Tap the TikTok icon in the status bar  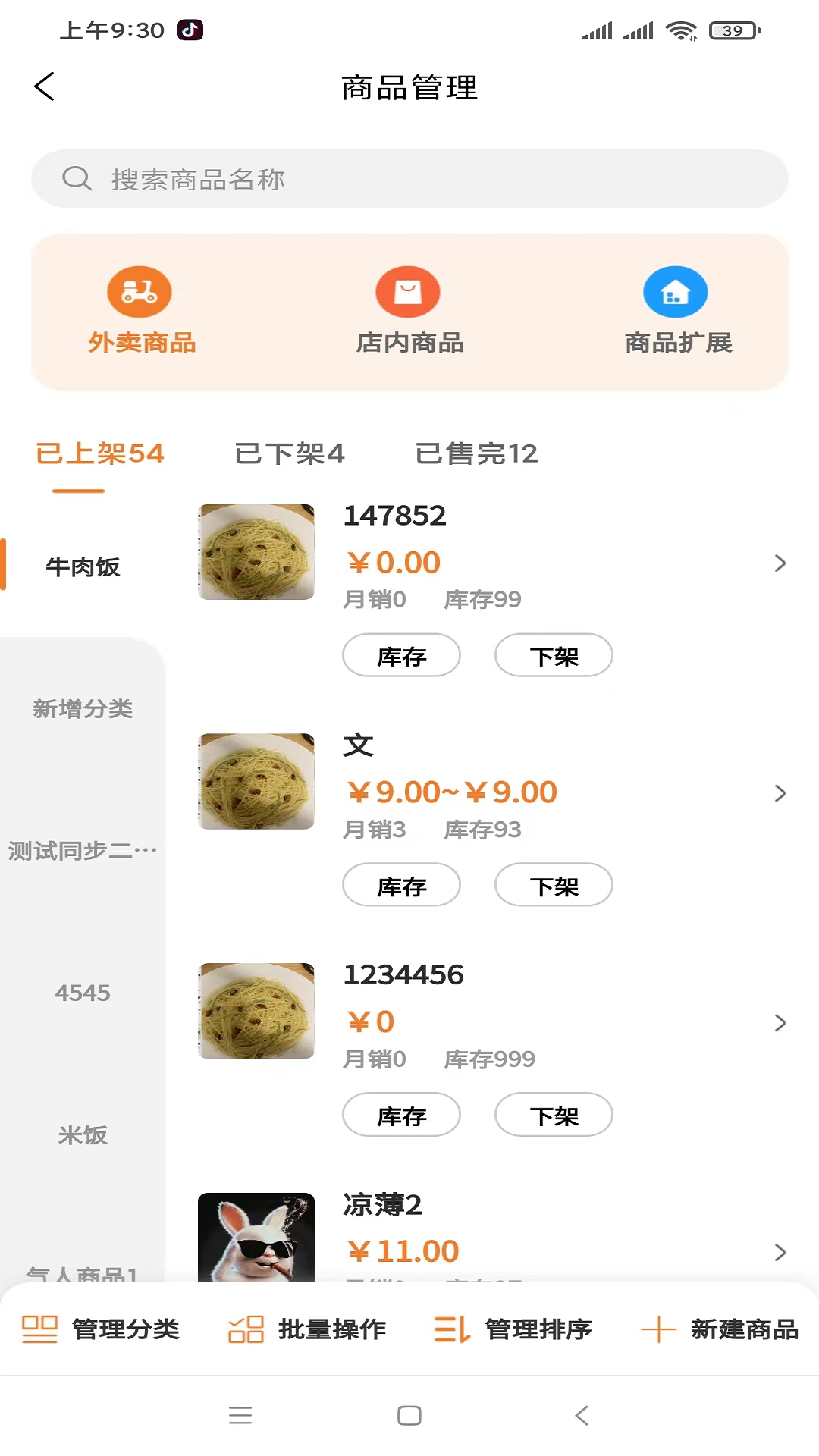coord(190,29)
